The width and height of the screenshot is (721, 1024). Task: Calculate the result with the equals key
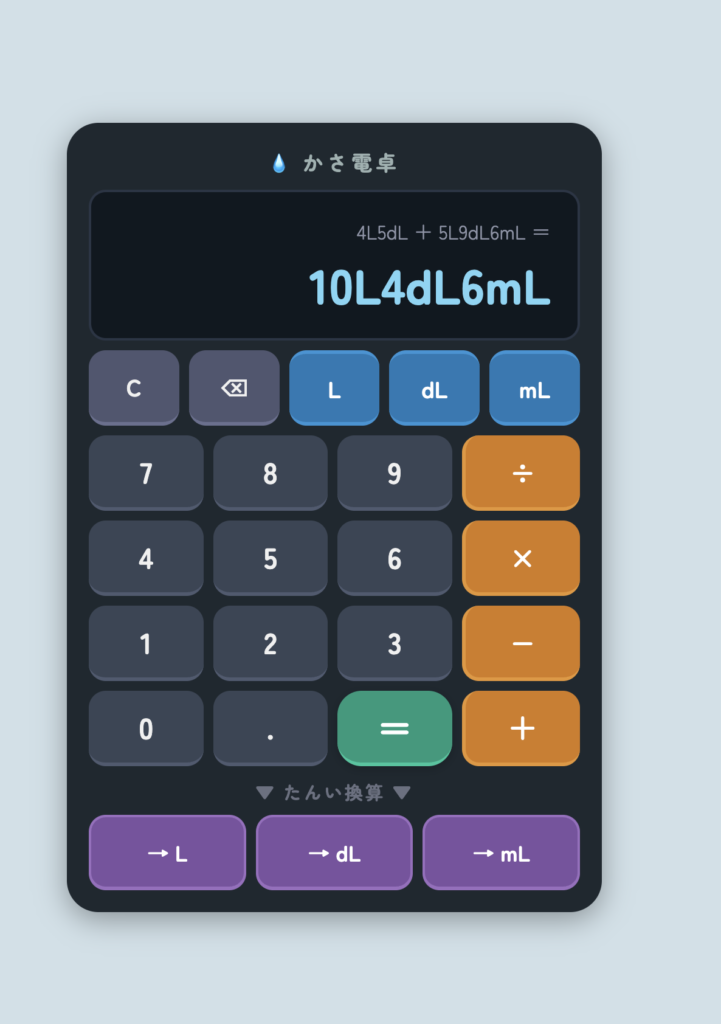(x=394, y=728)
